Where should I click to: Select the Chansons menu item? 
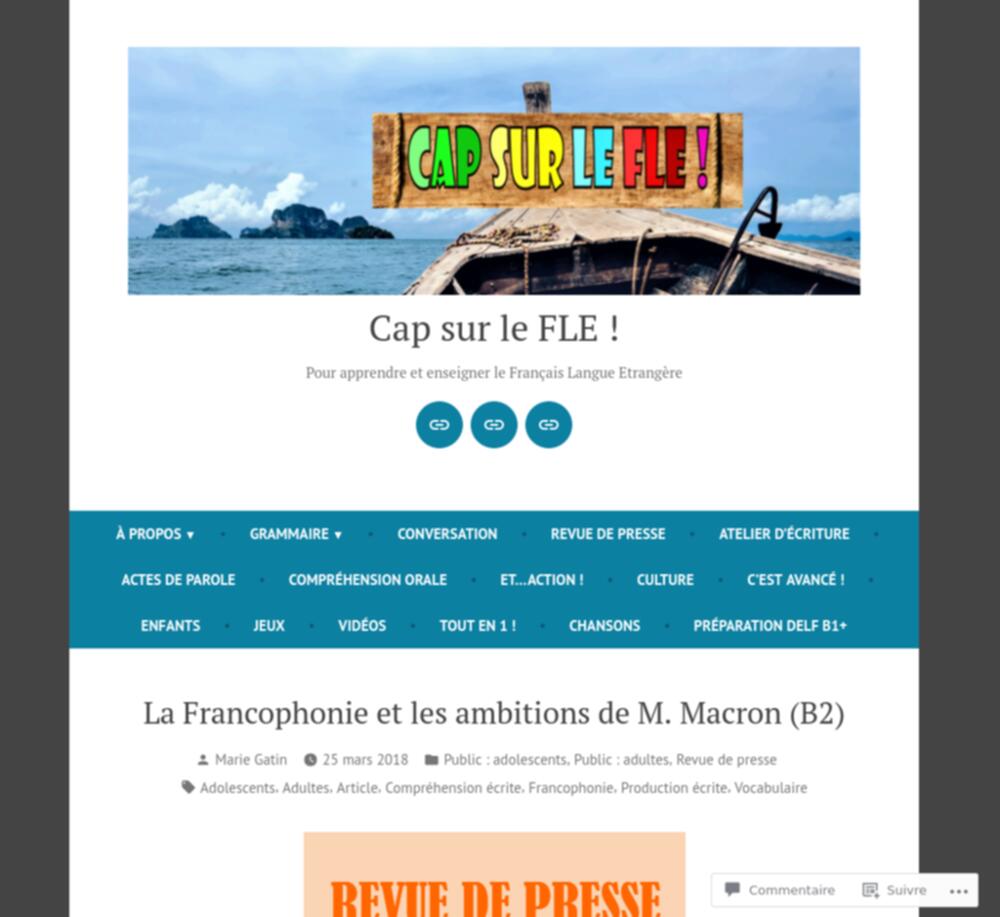604,626
